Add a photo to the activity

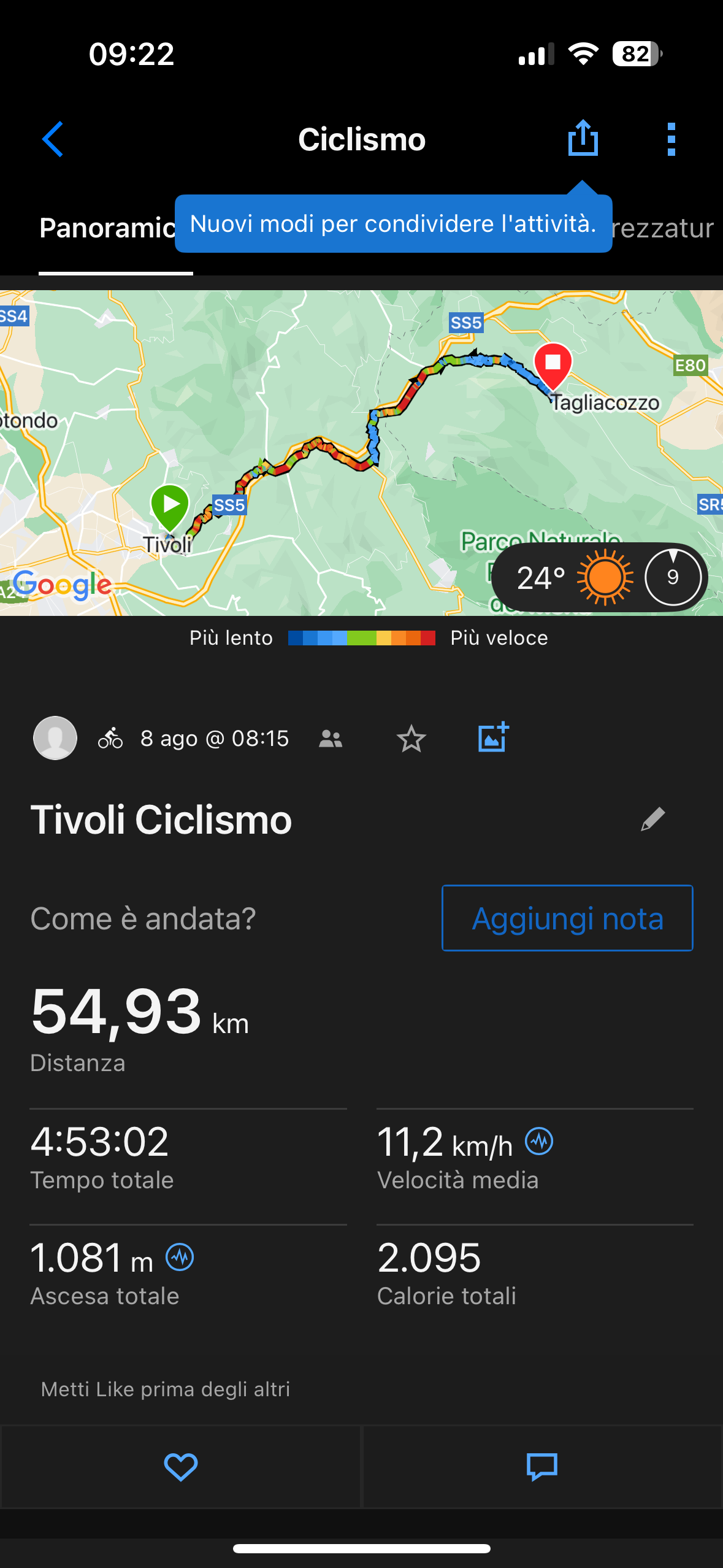[x=493, y=737]
